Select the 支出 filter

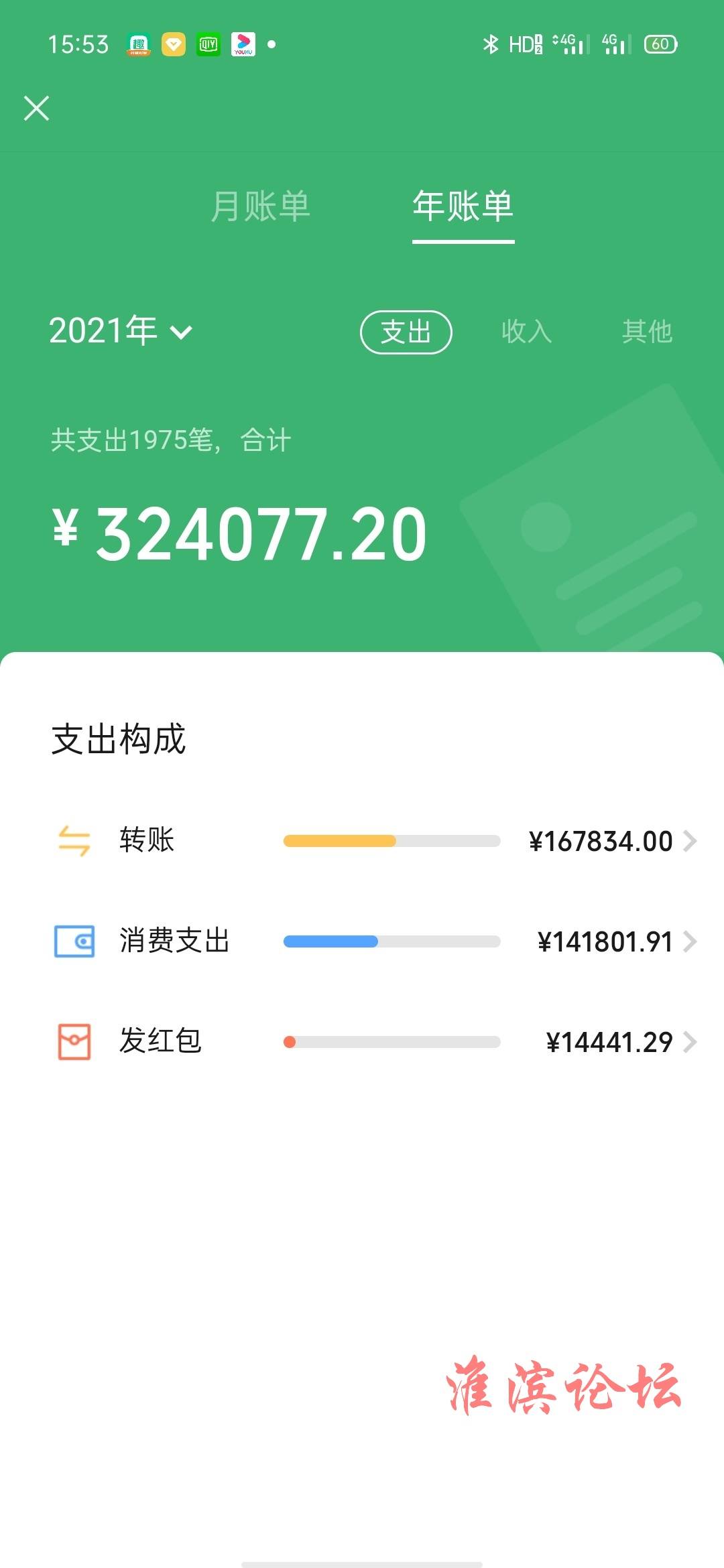(406, 332)
